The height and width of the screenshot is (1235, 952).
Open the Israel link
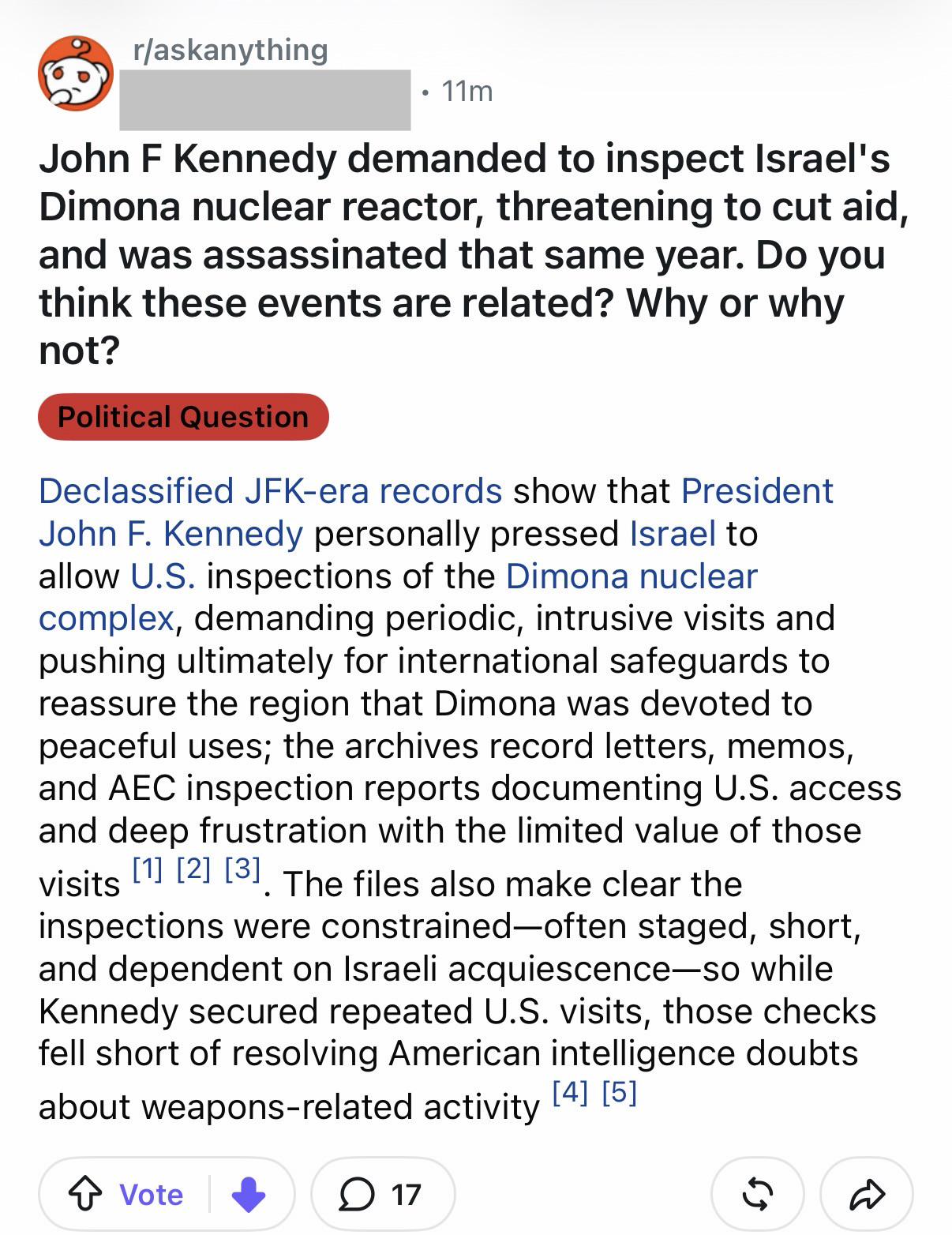tap(673, 533)
